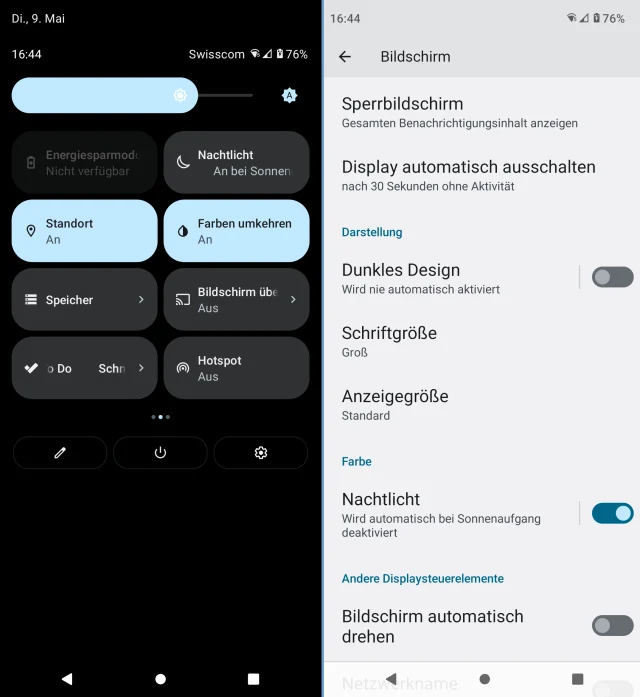Turn on the Hotspot tile
Viewport: 640px width, 697px height.
pyautogui.click(x=236, y=368)
